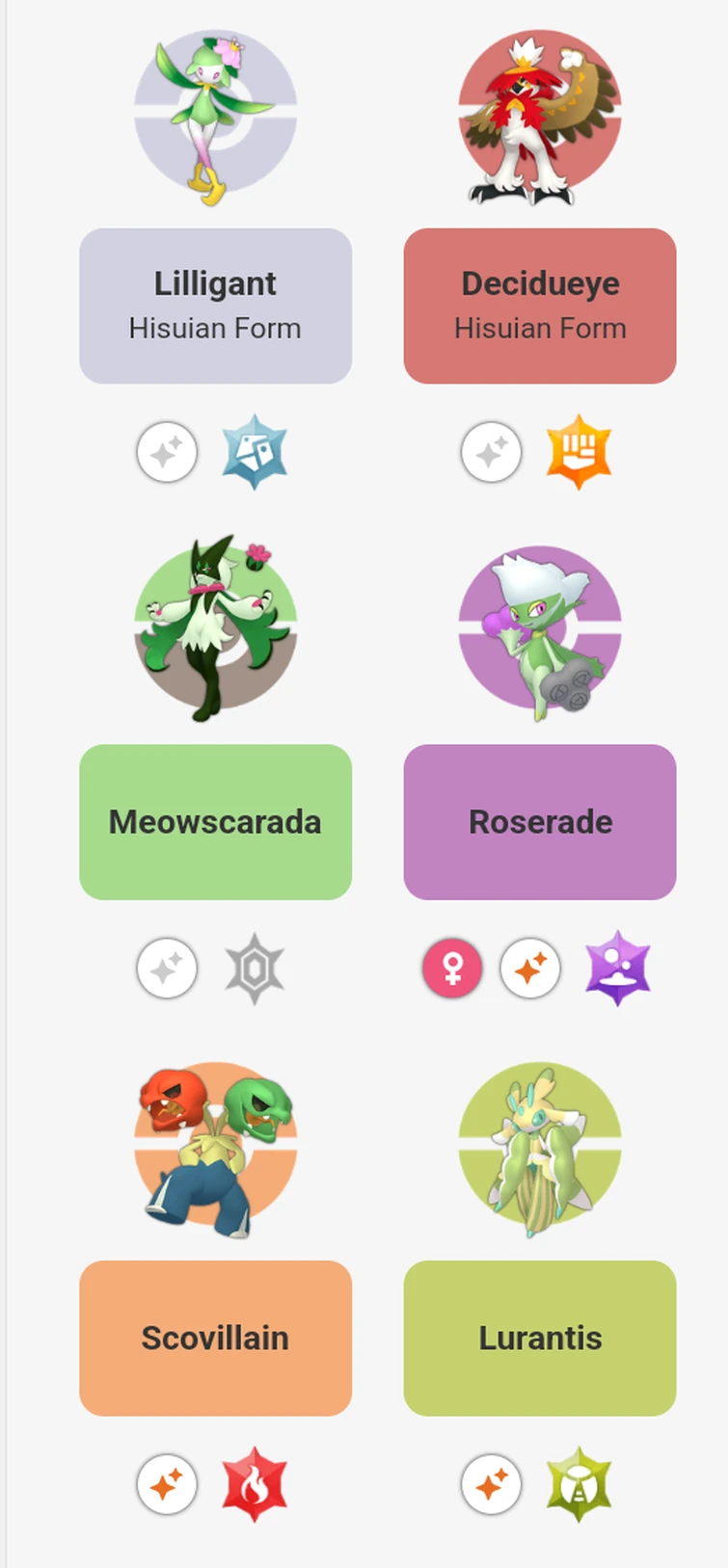The height and width of the screenshot is (1568, 728).
Task: Open the Decidueye Hisuian Form card
Action: coord(539,306)
